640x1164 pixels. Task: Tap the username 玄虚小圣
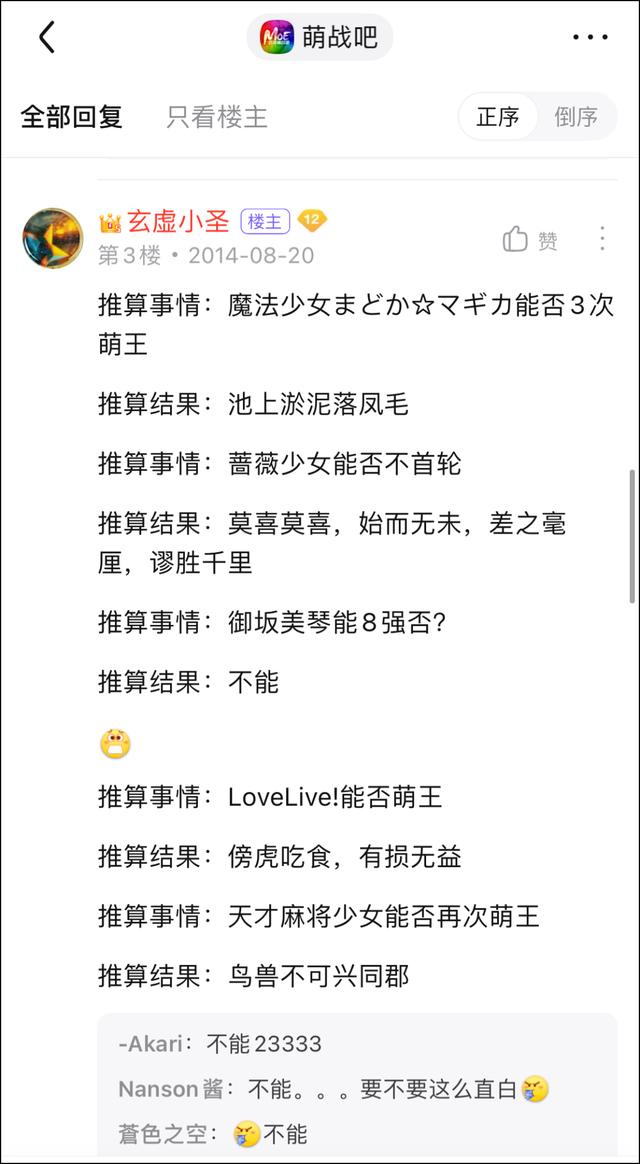(178, 221)
